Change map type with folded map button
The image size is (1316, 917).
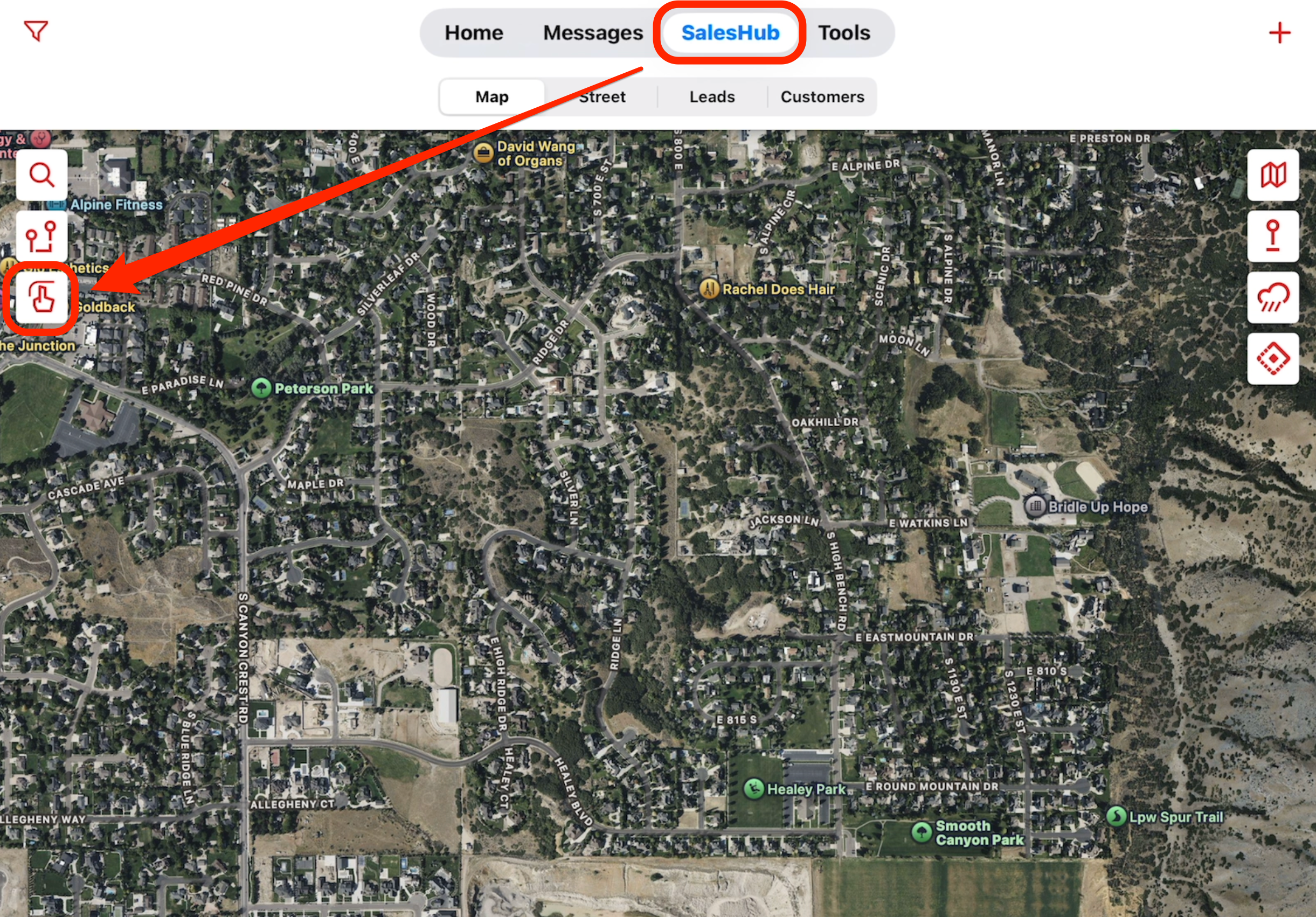pos(1272,175)
